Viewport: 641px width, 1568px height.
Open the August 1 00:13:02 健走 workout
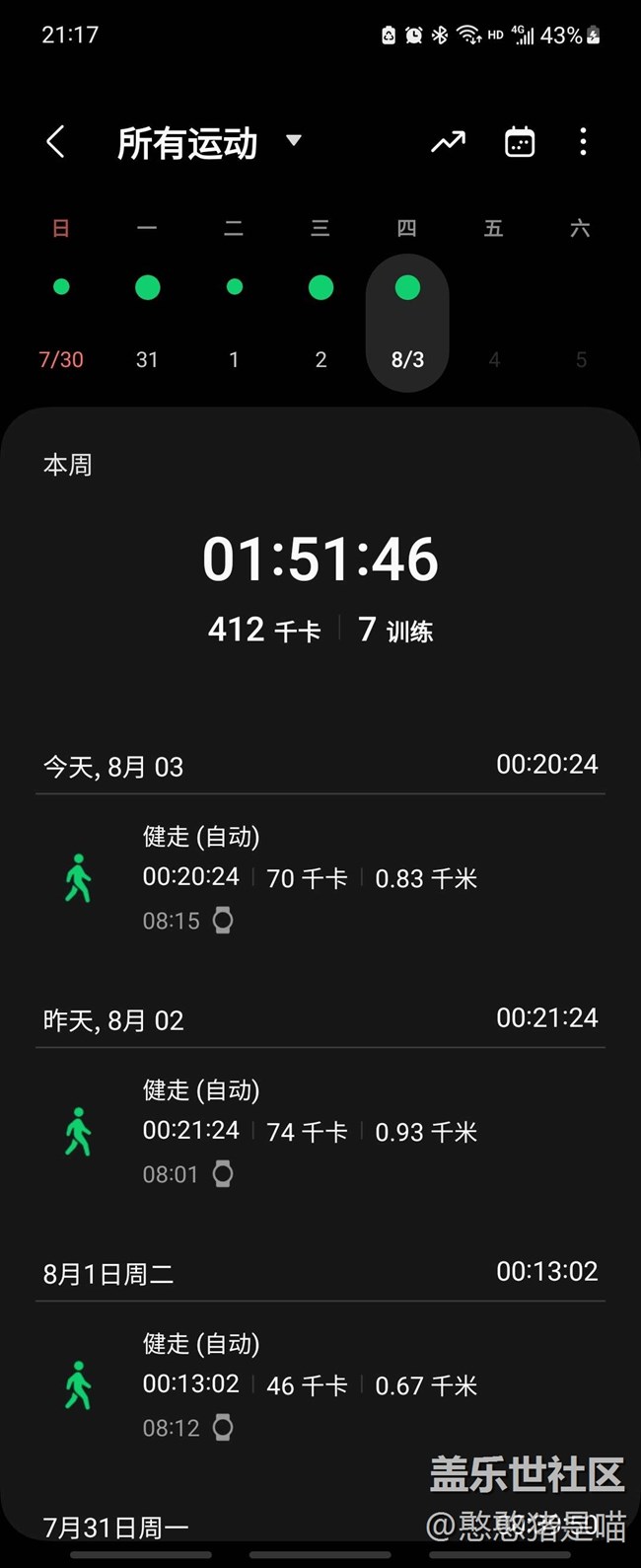tap(320, 1385)
